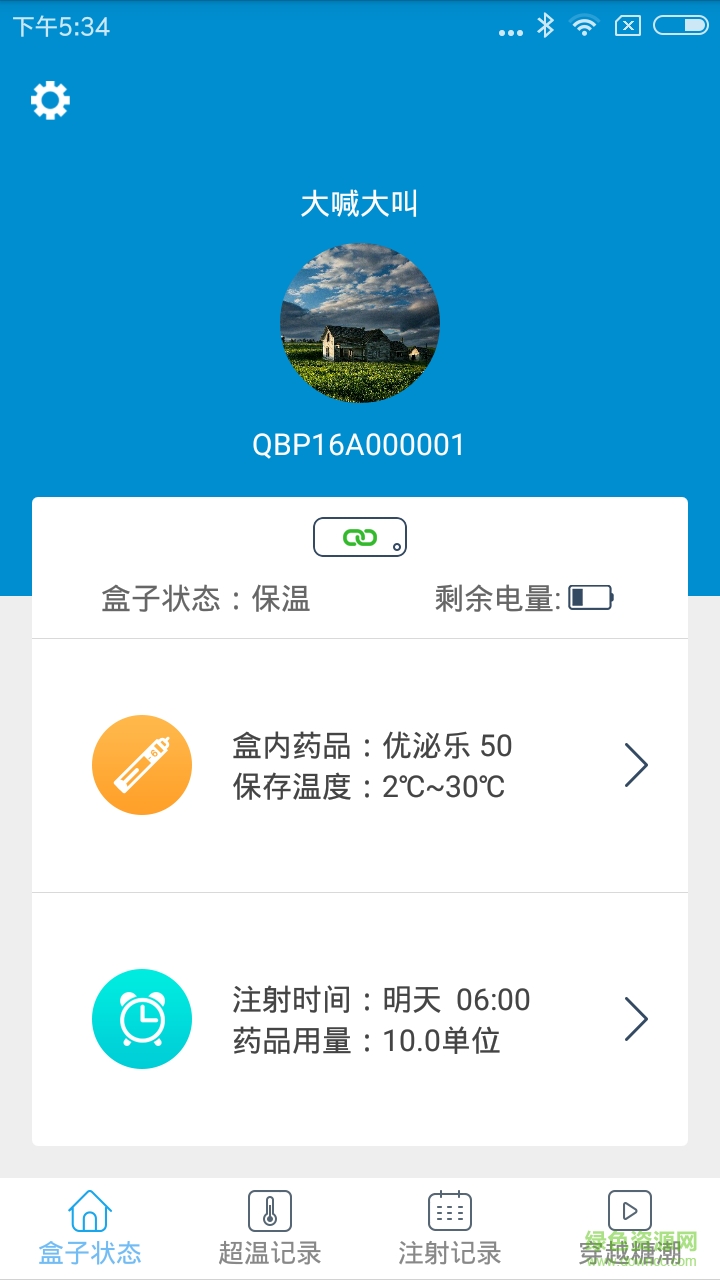
Task: Tap the teal alarm clock injection icon
Action: (x=142, y=1018)
